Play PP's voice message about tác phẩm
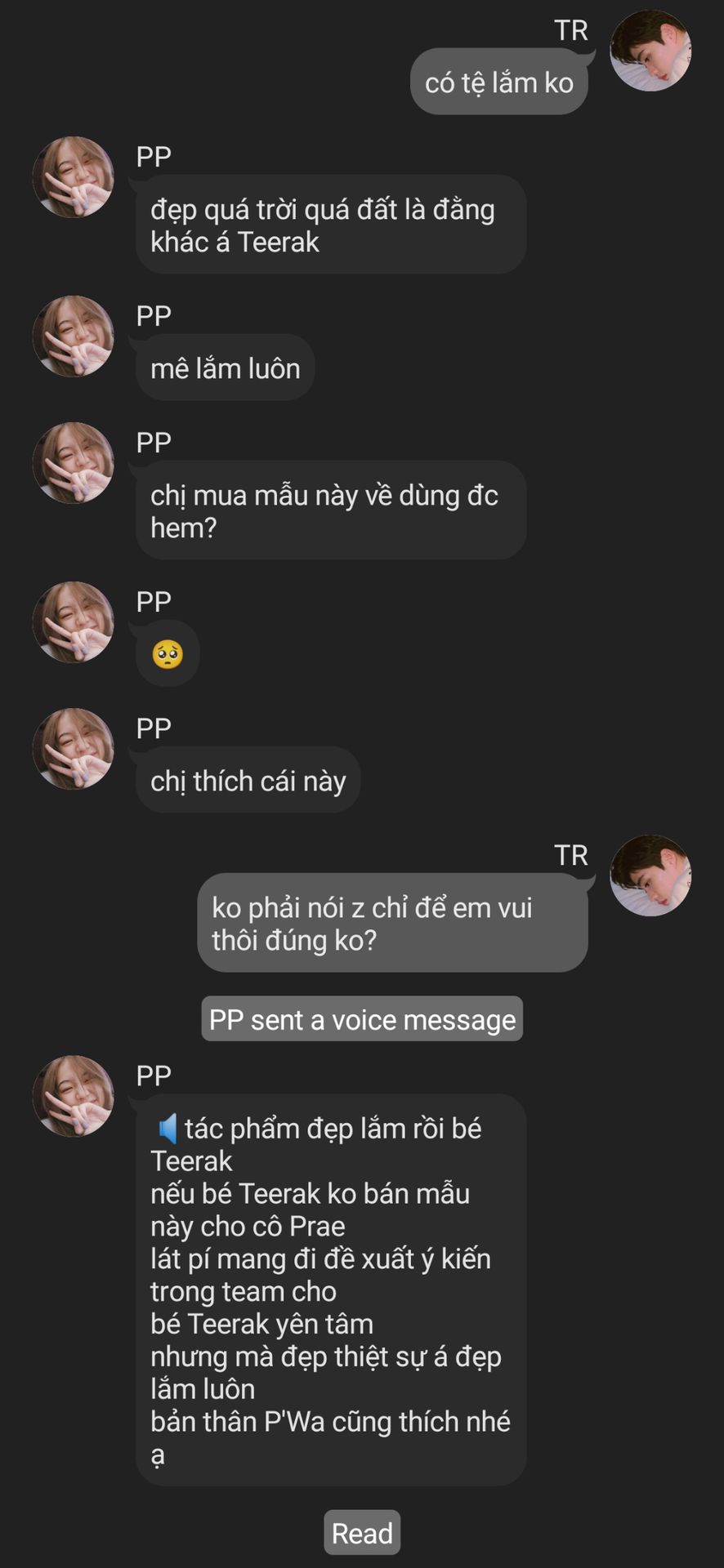Image resolution: width=724 pixels, height=1568 pixels. click(168, 1129)
